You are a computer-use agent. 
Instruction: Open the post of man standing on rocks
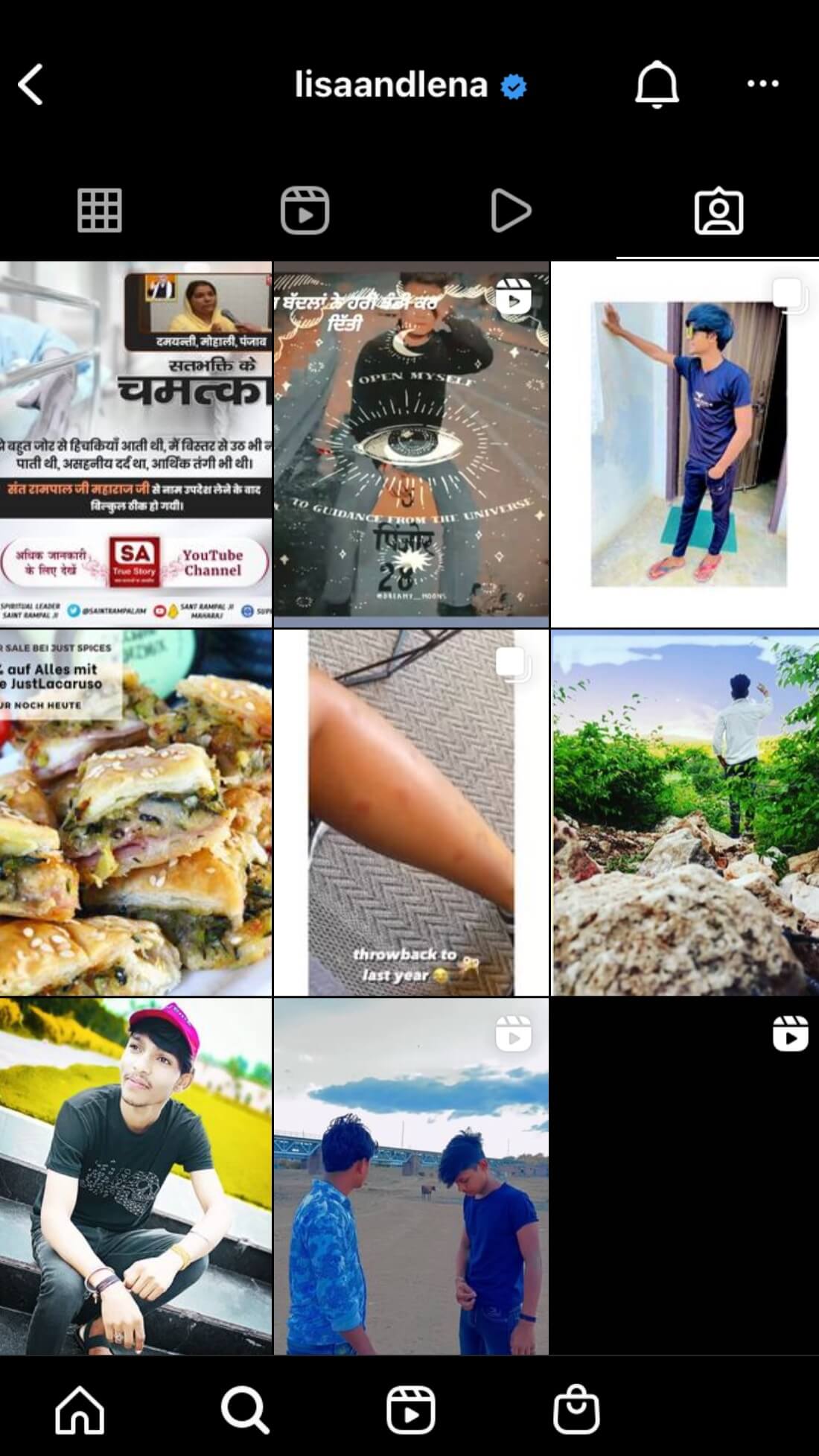pos(685,813)
